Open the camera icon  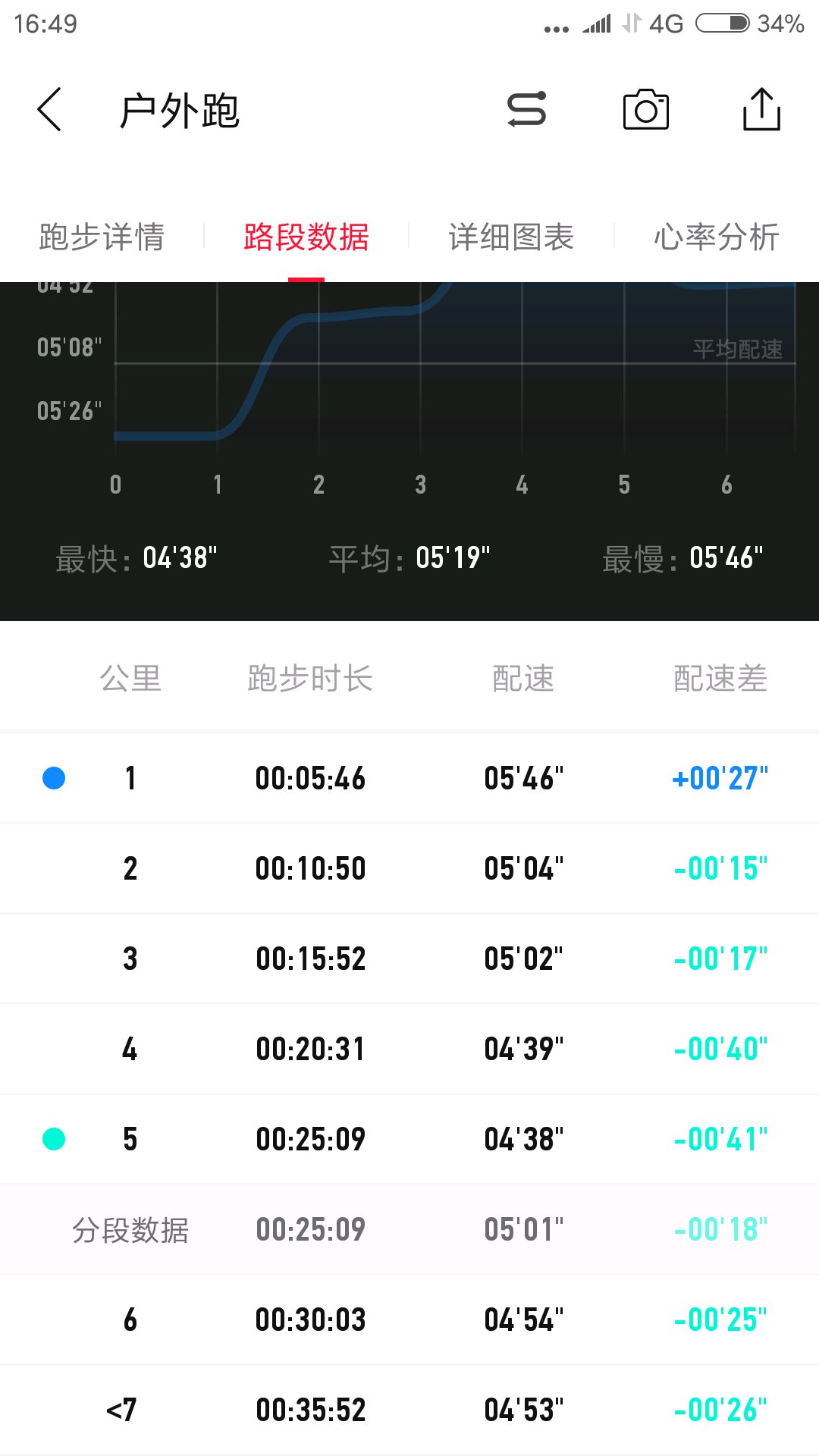point(645,109)
